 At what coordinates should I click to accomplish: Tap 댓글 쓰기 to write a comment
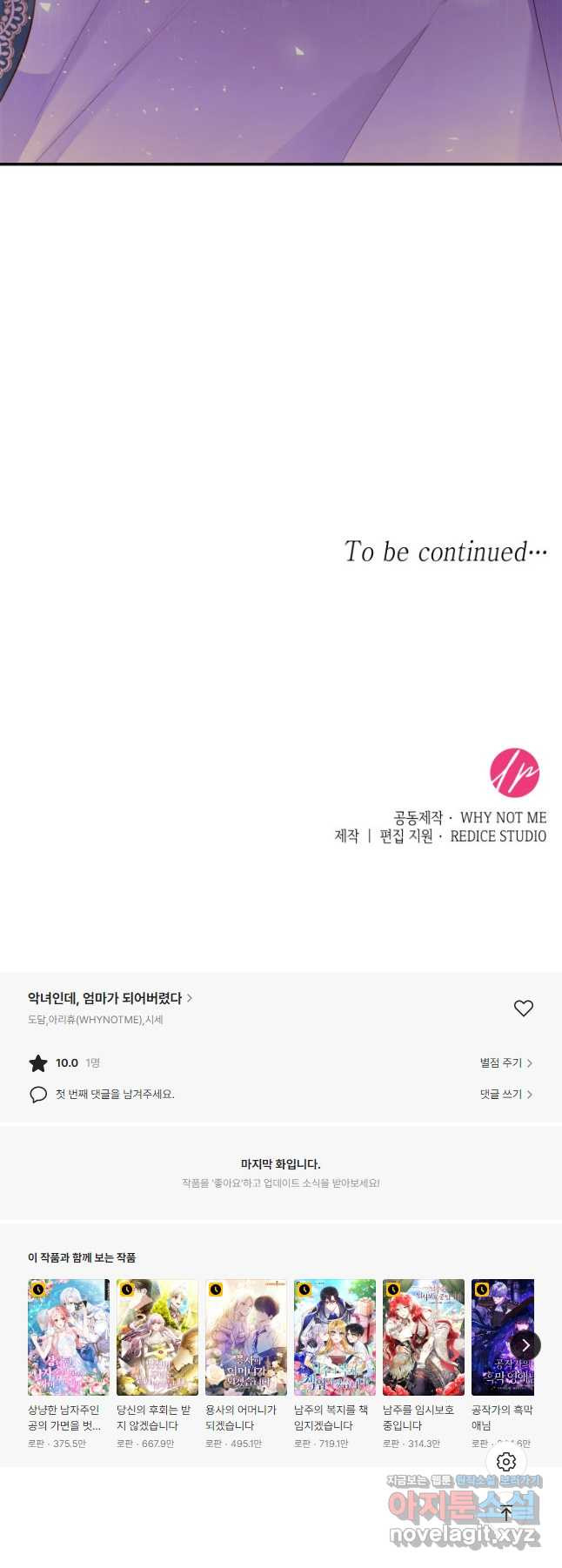pos(505,1094)
